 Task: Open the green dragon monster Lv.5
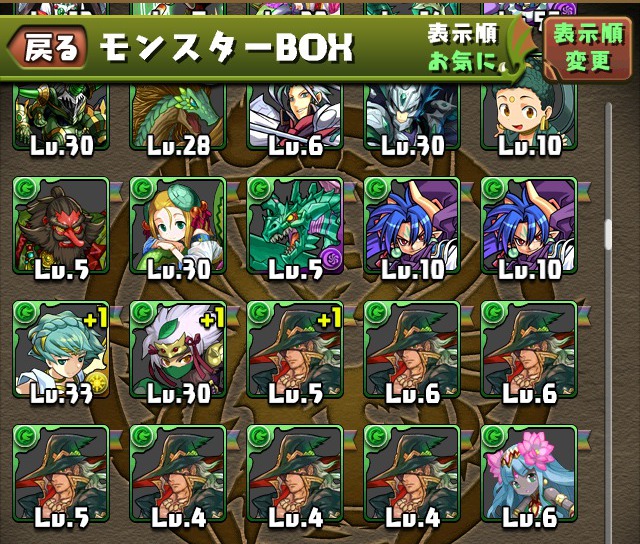295,228
